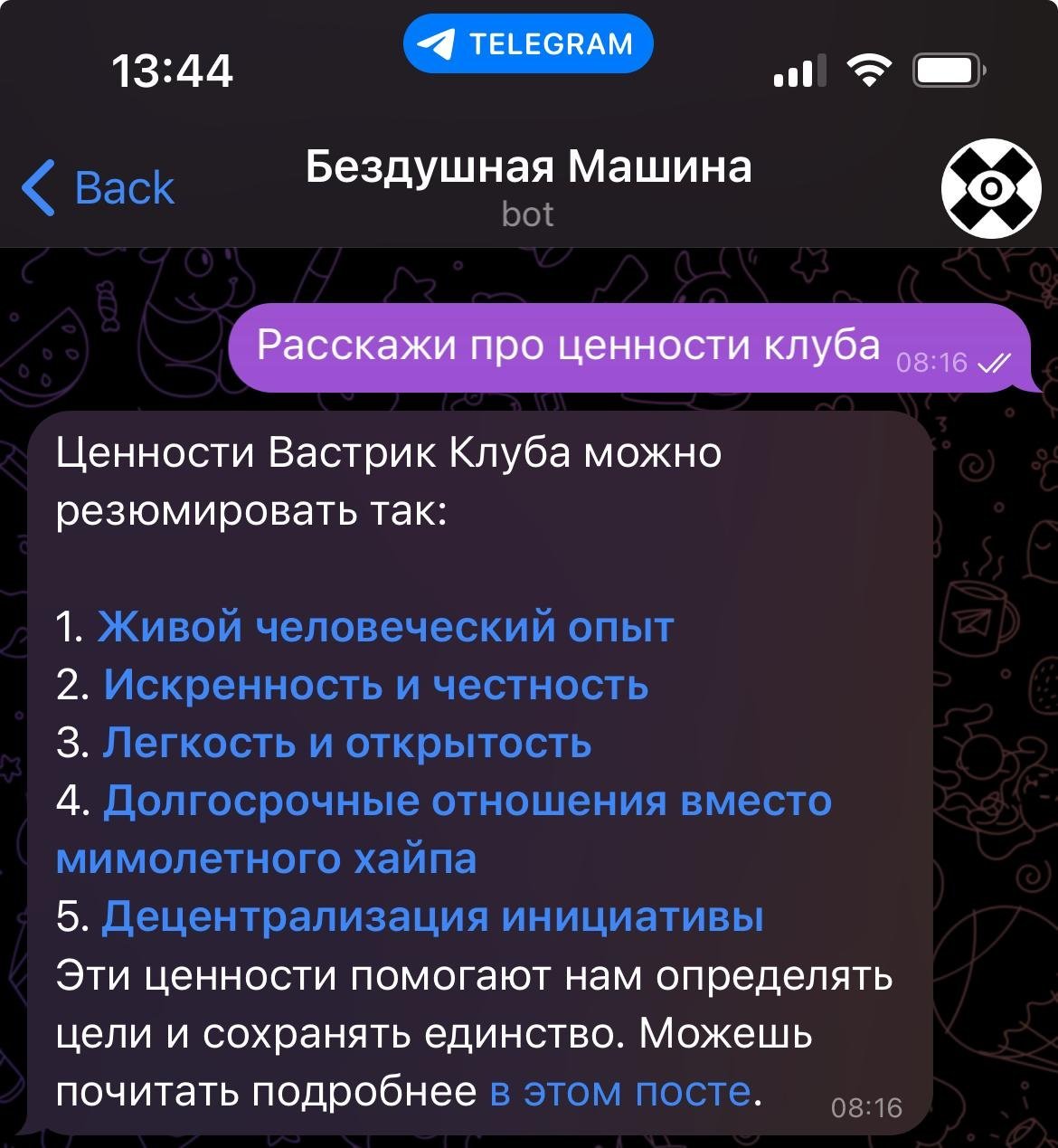Open Долгосрочные отношения вместо мимолетного хайпа link
Image resolution: width=1058 pixels, height=1148 pixels.
(x=467, y=802)
